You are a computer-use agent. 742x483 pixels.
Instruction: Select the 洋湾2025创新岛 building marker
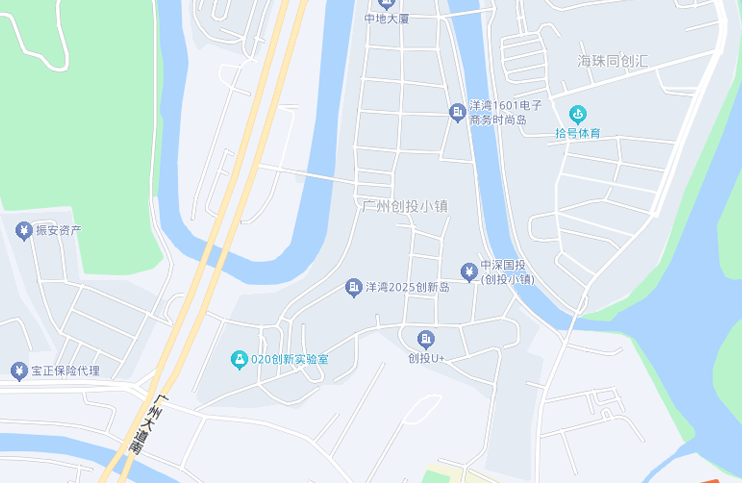(353, 288)
